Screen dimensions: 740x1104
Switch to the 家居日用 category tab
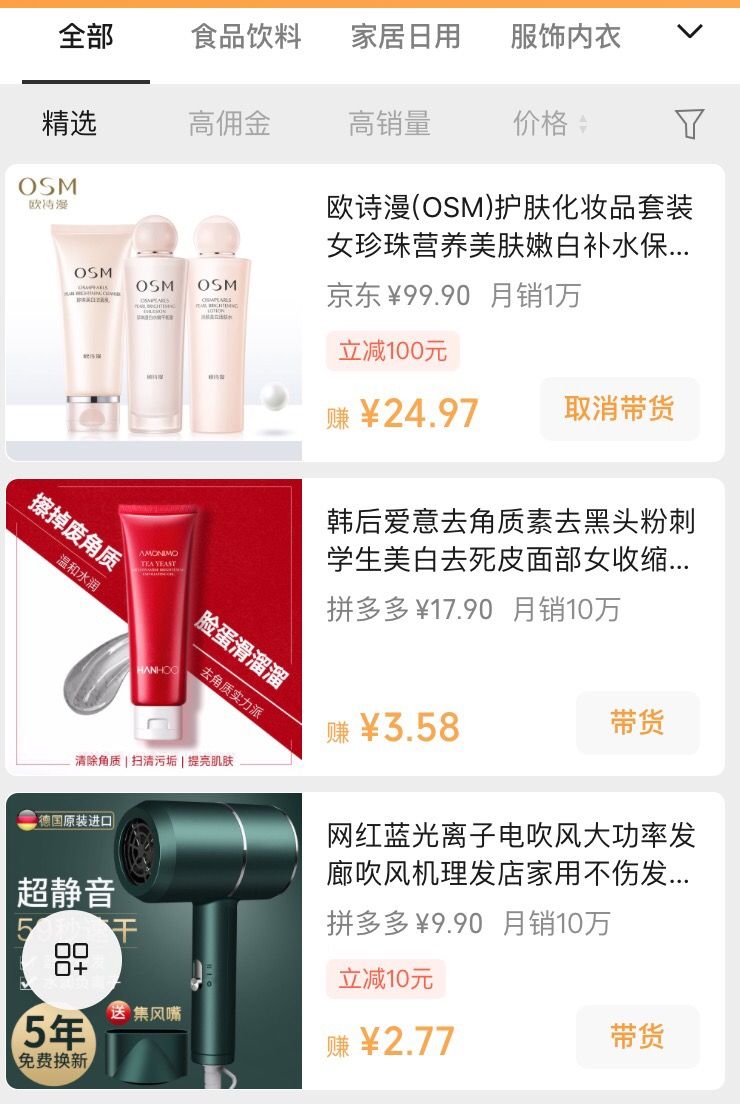pos(405,38)
